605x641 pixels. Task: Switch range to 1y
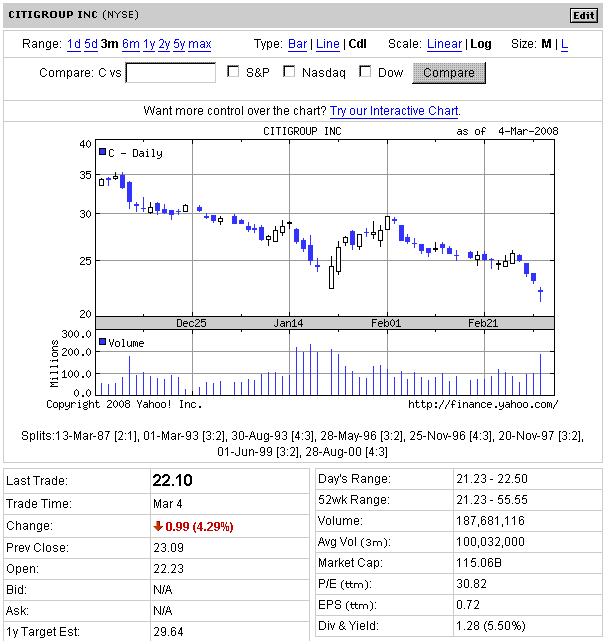pos(149,44)
